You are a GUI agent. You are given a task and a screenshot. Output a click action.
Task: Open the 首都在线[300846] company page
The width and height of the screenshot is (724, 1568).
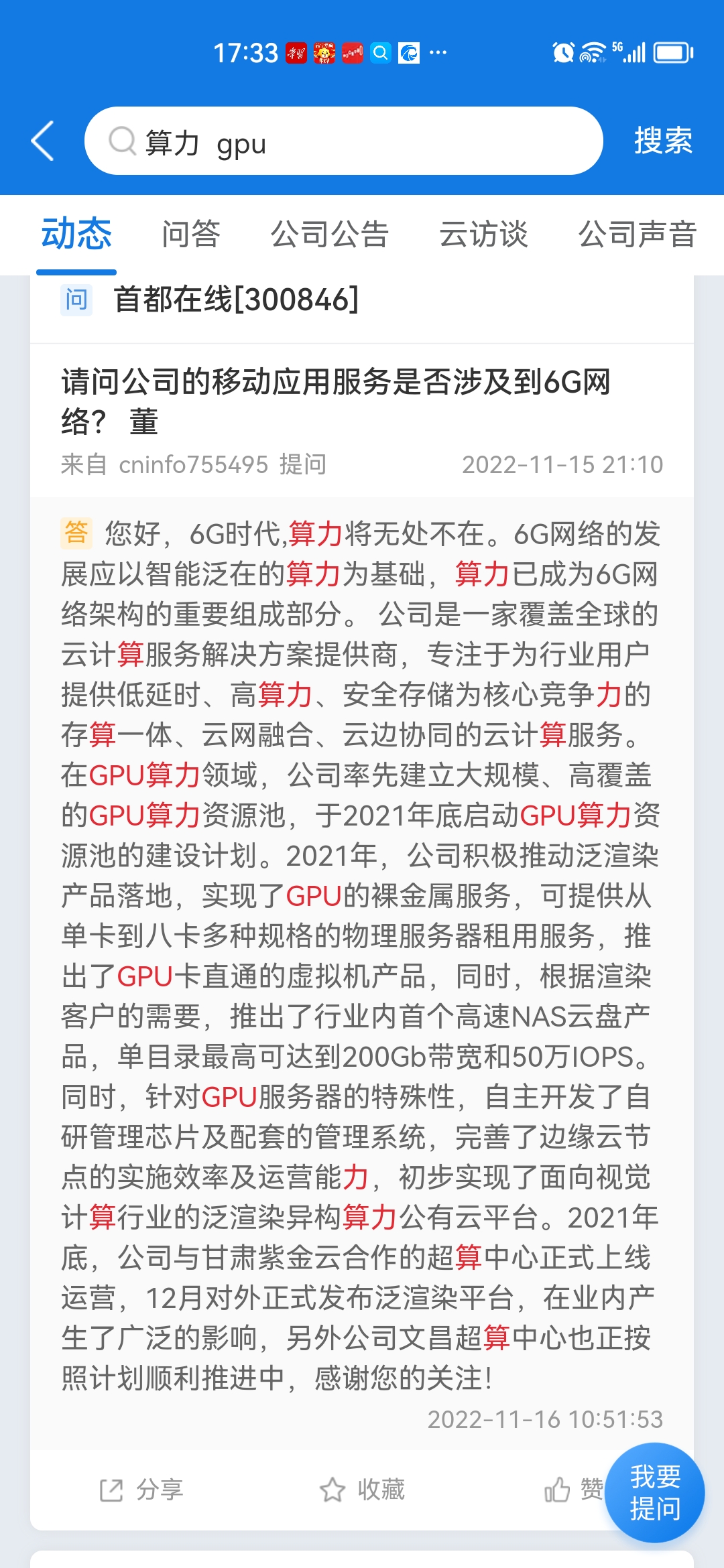coord(236,299)
